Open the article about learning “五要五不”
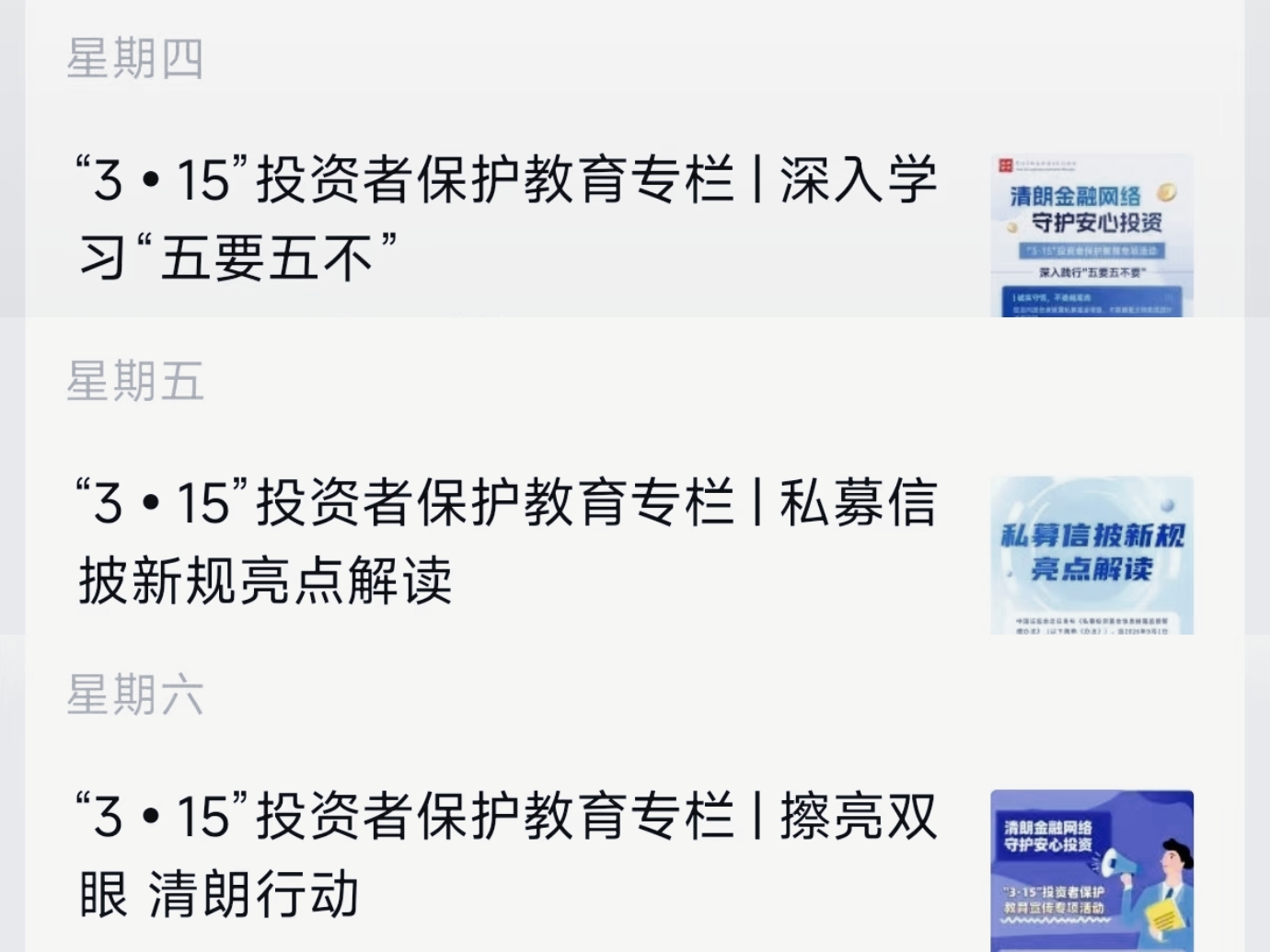The image size is (1270, 952). point(506,217)
